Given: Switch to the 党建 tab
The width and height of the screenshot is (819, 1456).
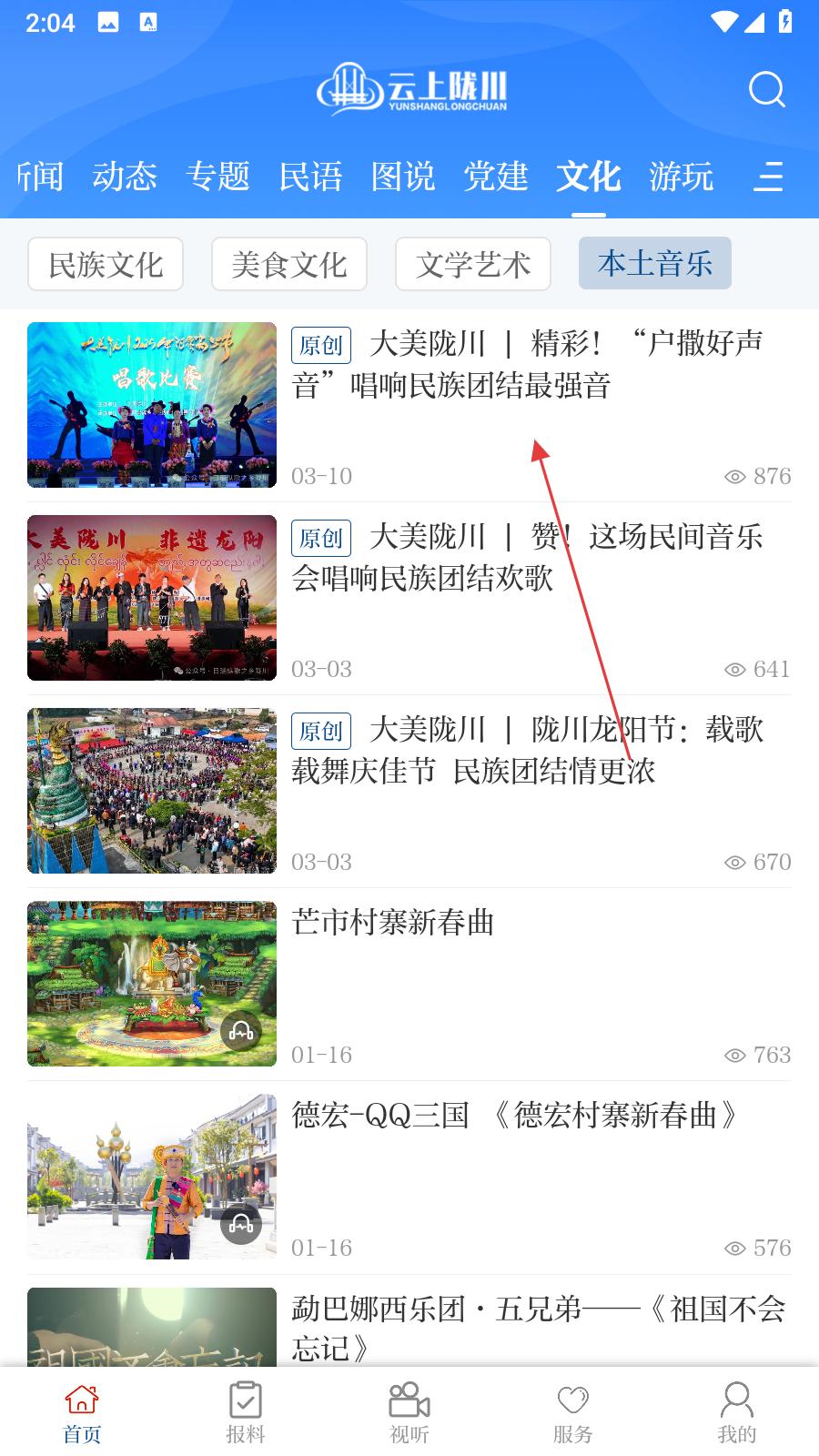Looking at the screenshot, I should [x=496, y=176].
